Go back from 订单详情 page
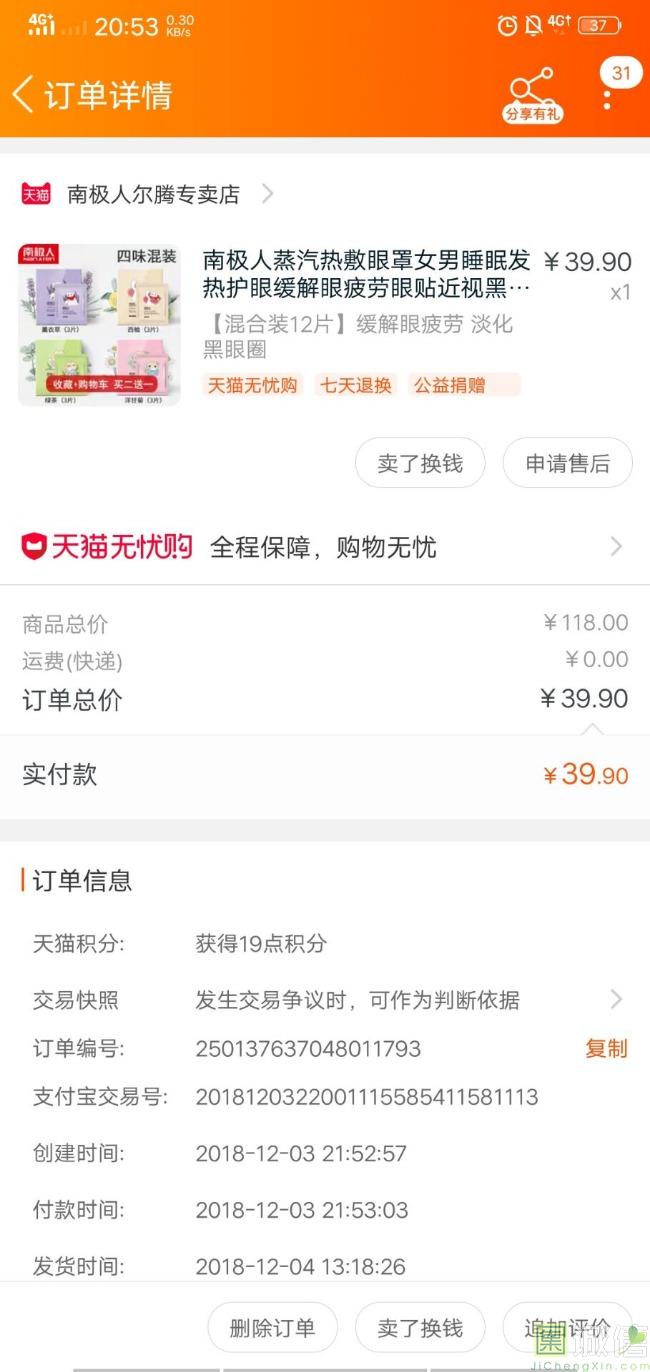Viewport: 650px width, 1372px height. pyautogui.click(x=24, y=94)
